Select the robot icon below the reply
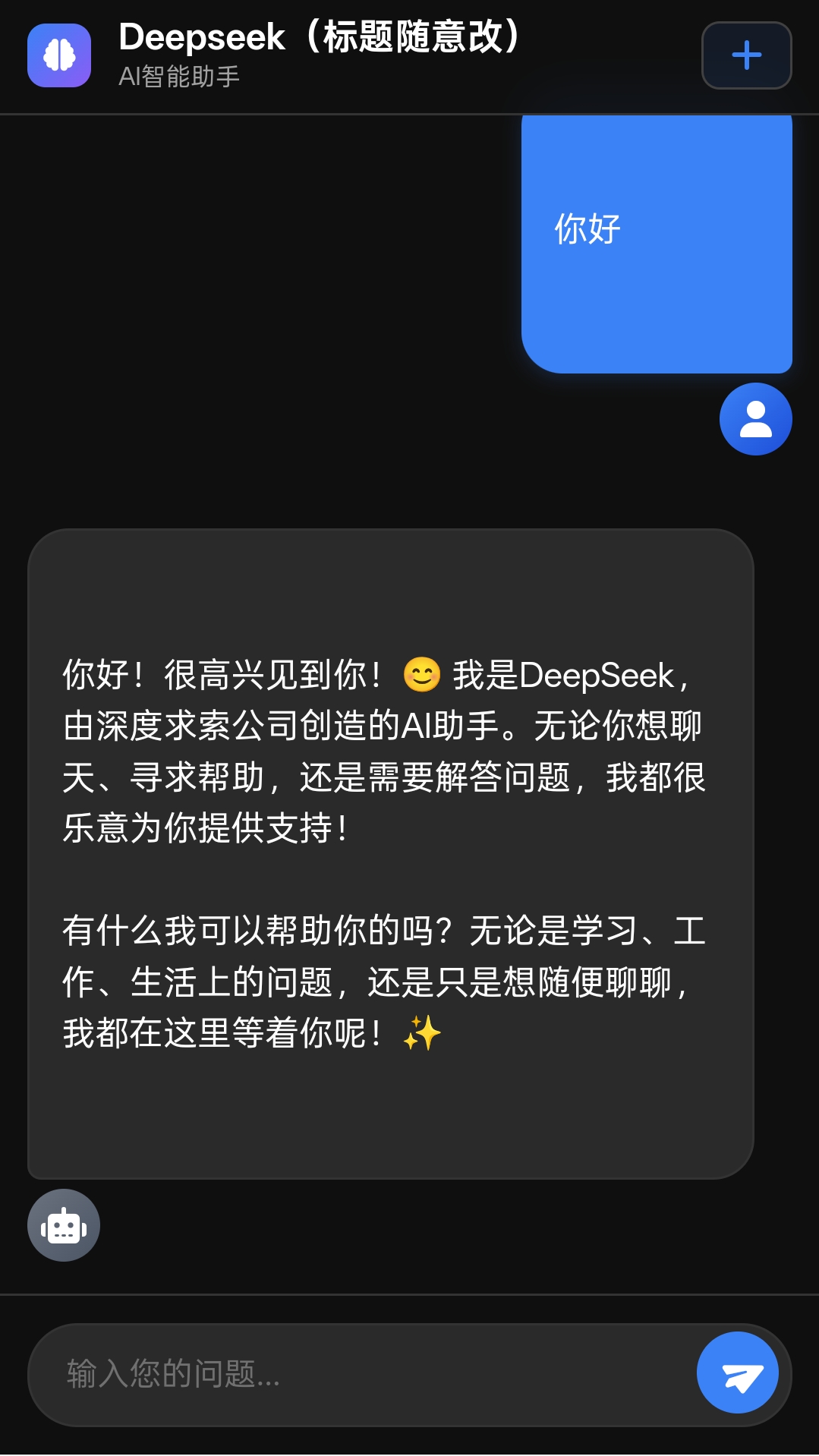Screen dimensions: 819x1456 click(63, 1224)
